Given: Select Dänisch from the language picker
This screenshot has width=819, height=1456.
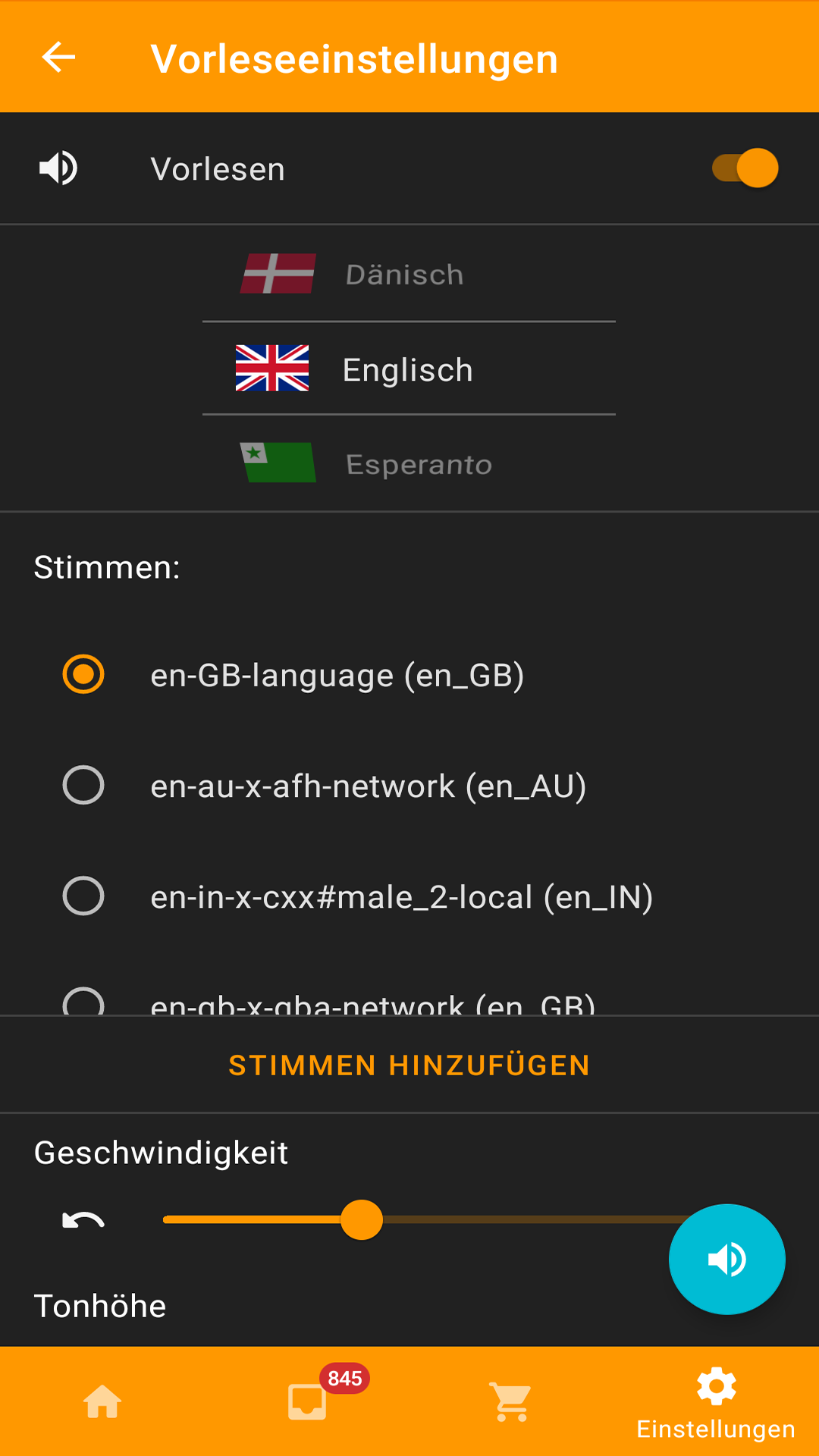Looking at the screenshot, I should [405, 275].
